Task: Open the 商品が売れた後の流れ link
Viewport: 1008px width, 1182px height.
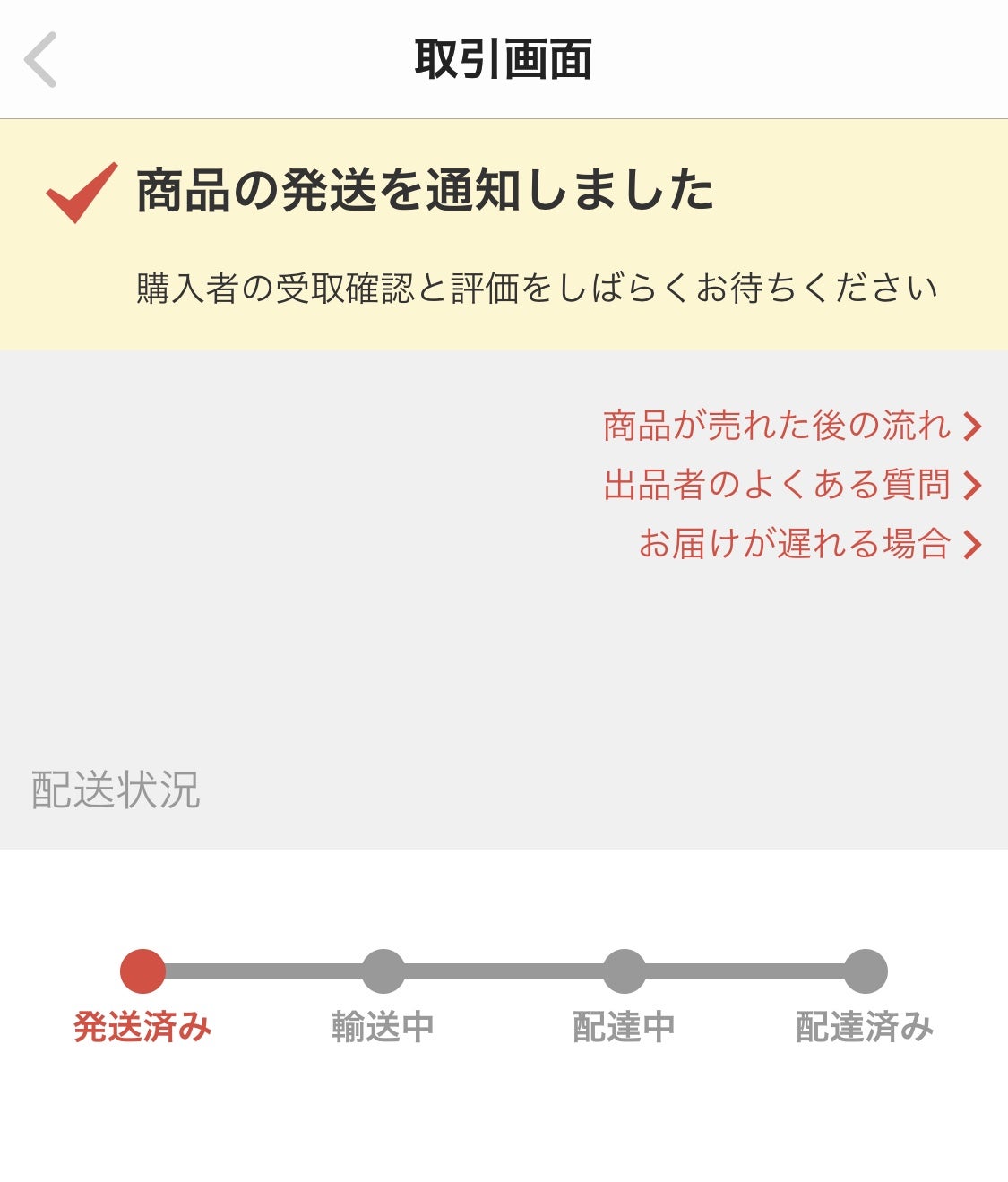Action: point(791,426)
